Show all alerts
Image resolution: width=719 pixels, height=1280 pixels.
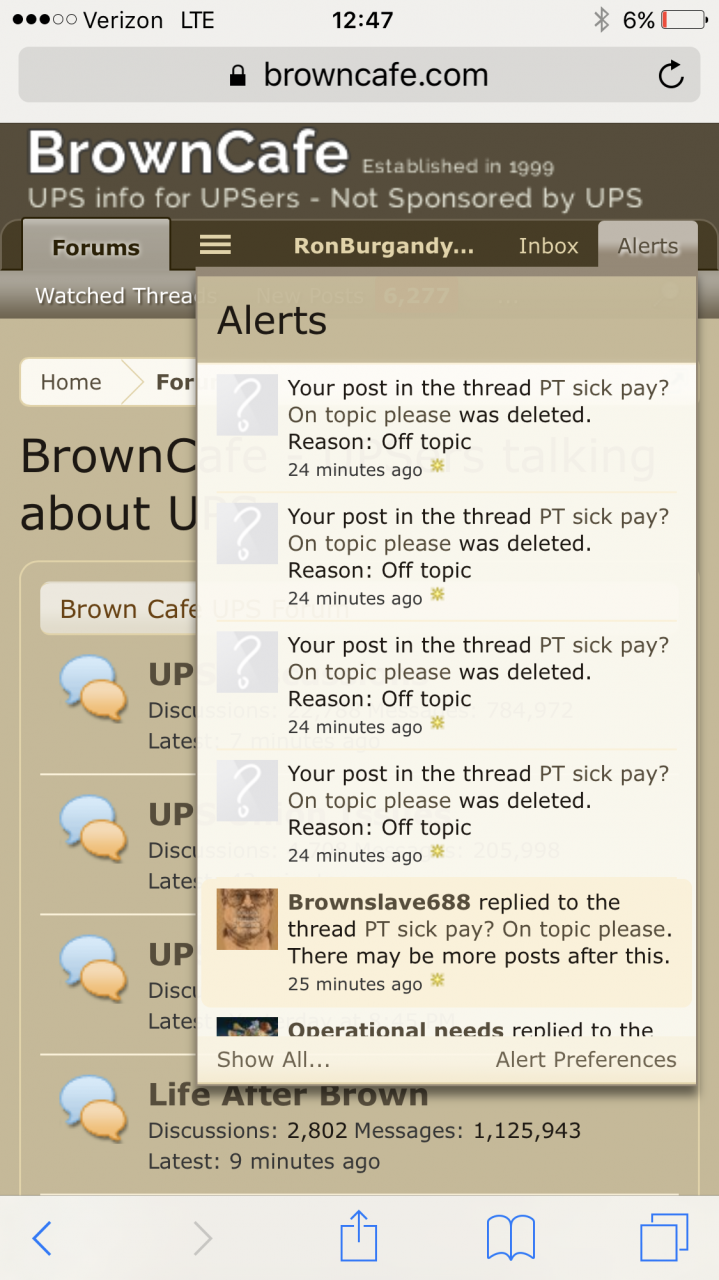[273, 1059]
